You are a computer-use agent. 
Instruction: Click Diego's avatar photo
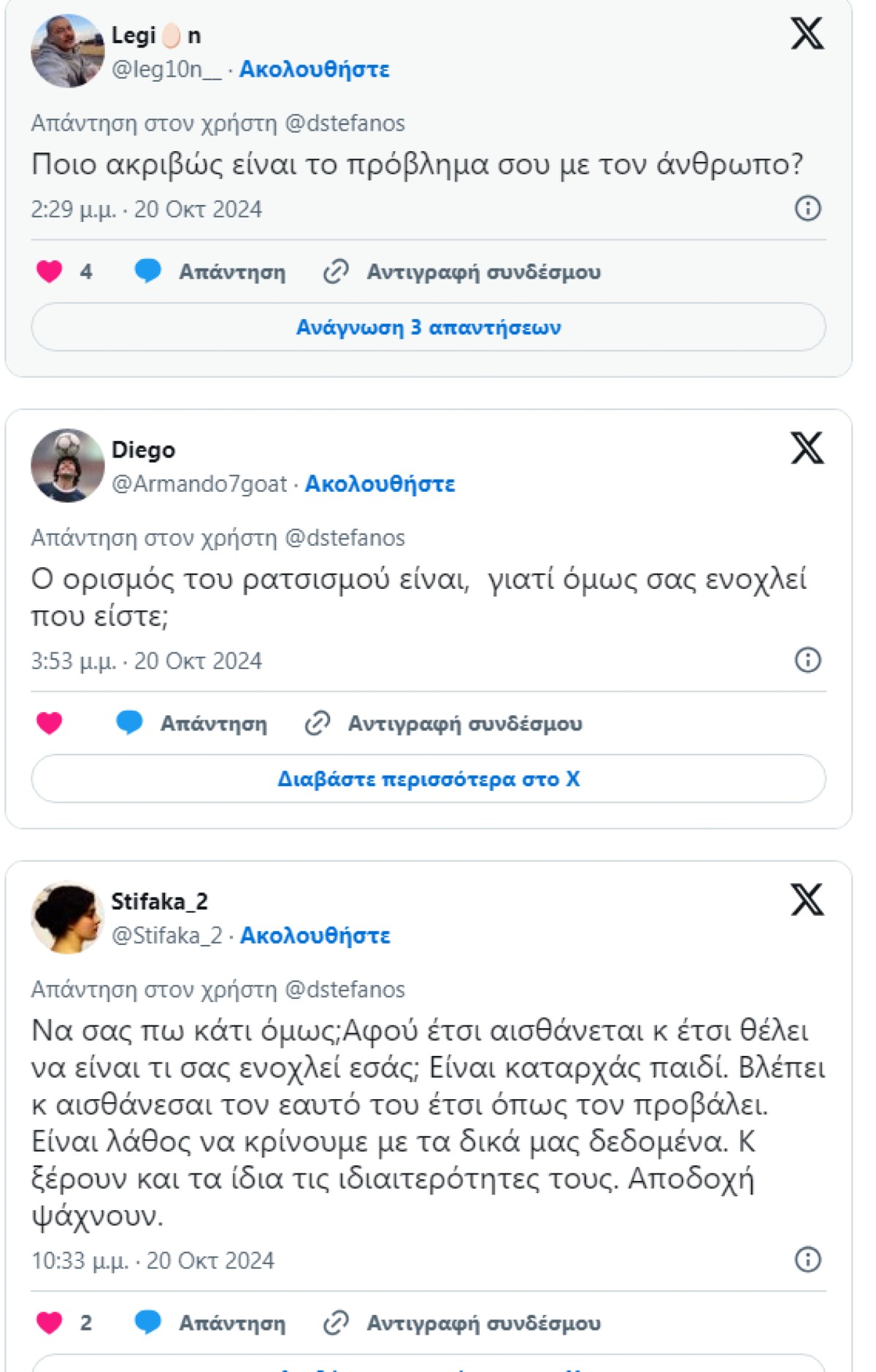click(x=66, y=465)
